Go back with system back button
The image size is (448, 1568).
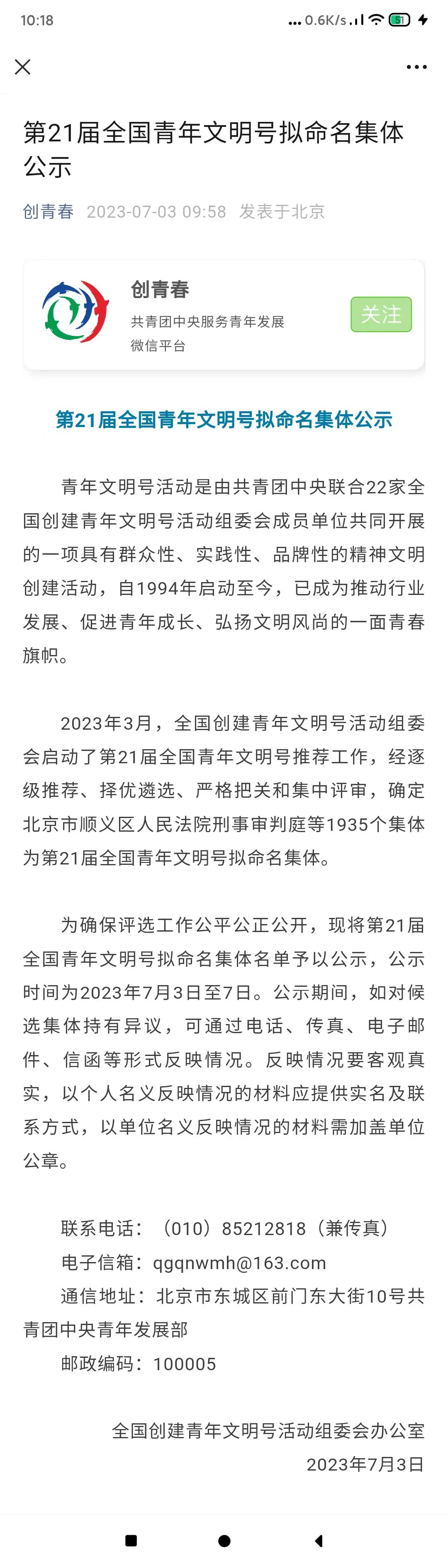tap(318, 1541)
